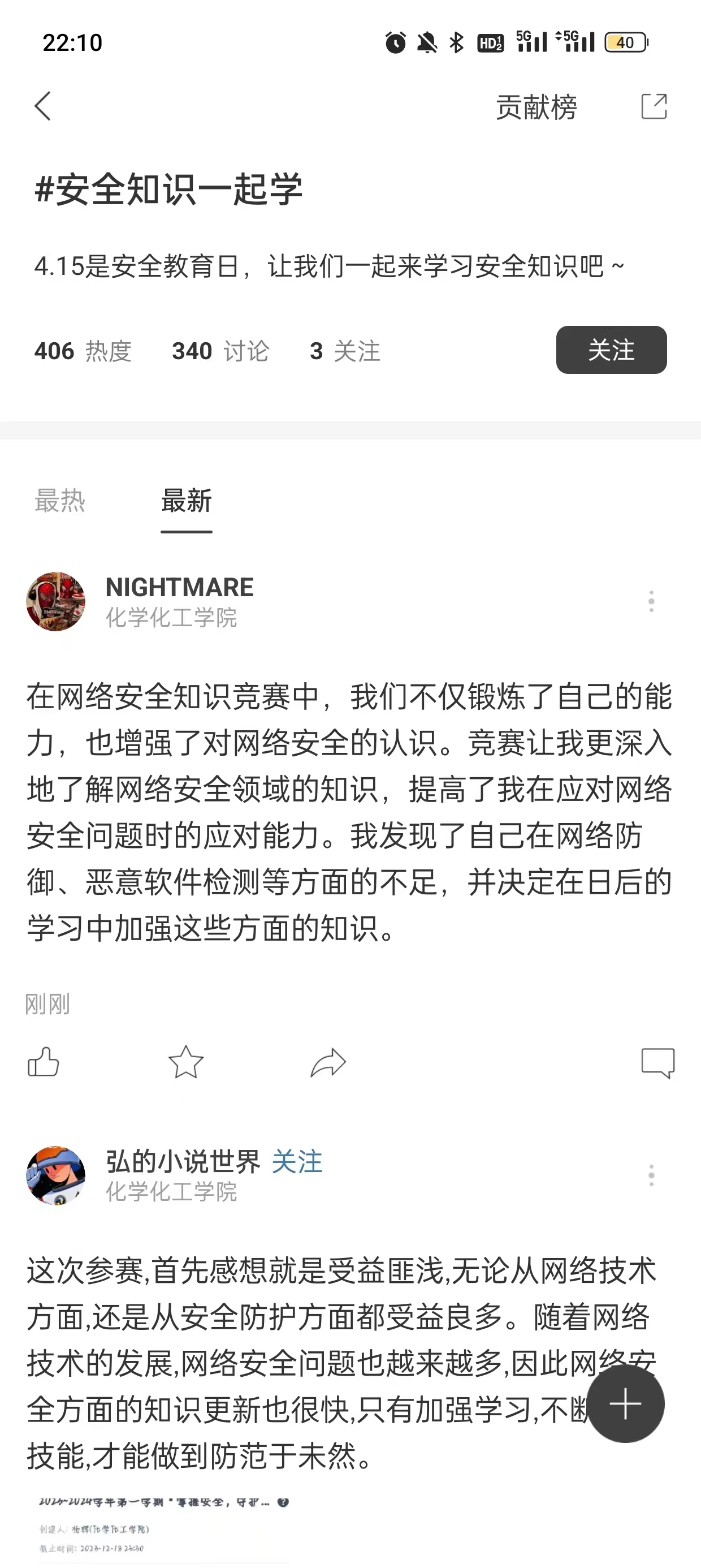
Task: Follow the topic with the dark 关注 button
Action: pyautogui.click(x=611, y=350)
